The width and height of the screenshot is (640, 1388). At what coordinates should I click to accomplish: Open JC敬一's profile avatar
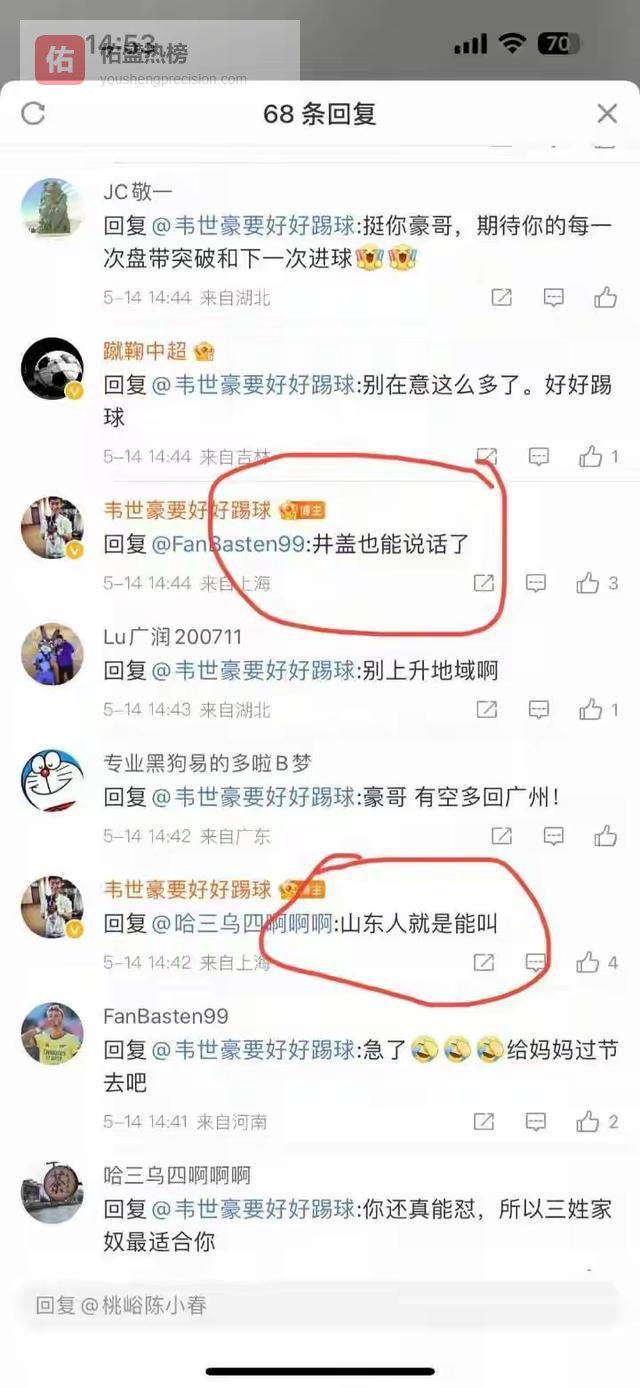click(52, 208)
